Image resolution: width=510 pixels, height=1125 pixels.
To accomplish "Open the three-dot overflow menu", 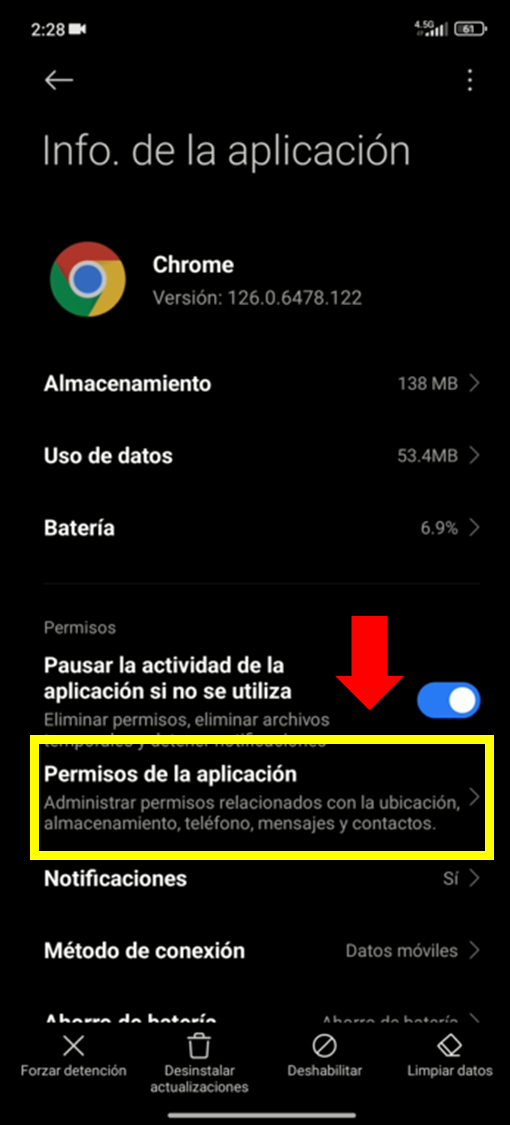I will pyautogui.click(x=470, y=80).
